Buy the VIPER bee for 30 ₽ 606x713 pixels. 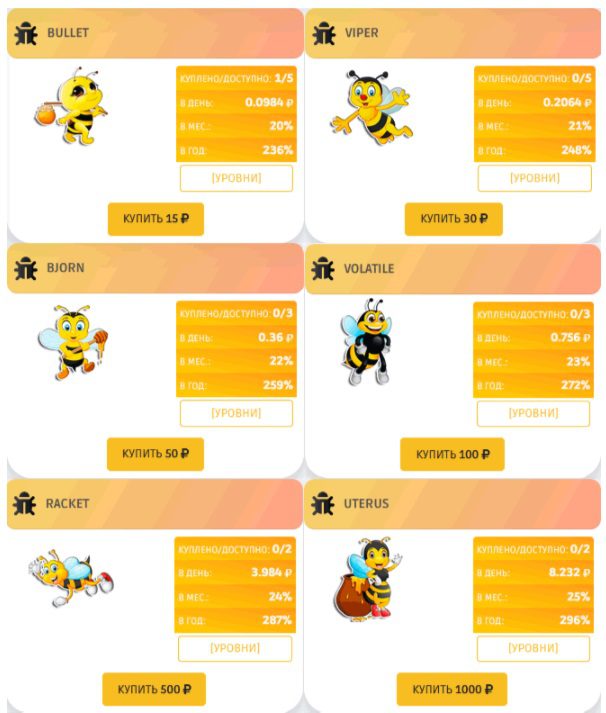[x=453, y=219]
